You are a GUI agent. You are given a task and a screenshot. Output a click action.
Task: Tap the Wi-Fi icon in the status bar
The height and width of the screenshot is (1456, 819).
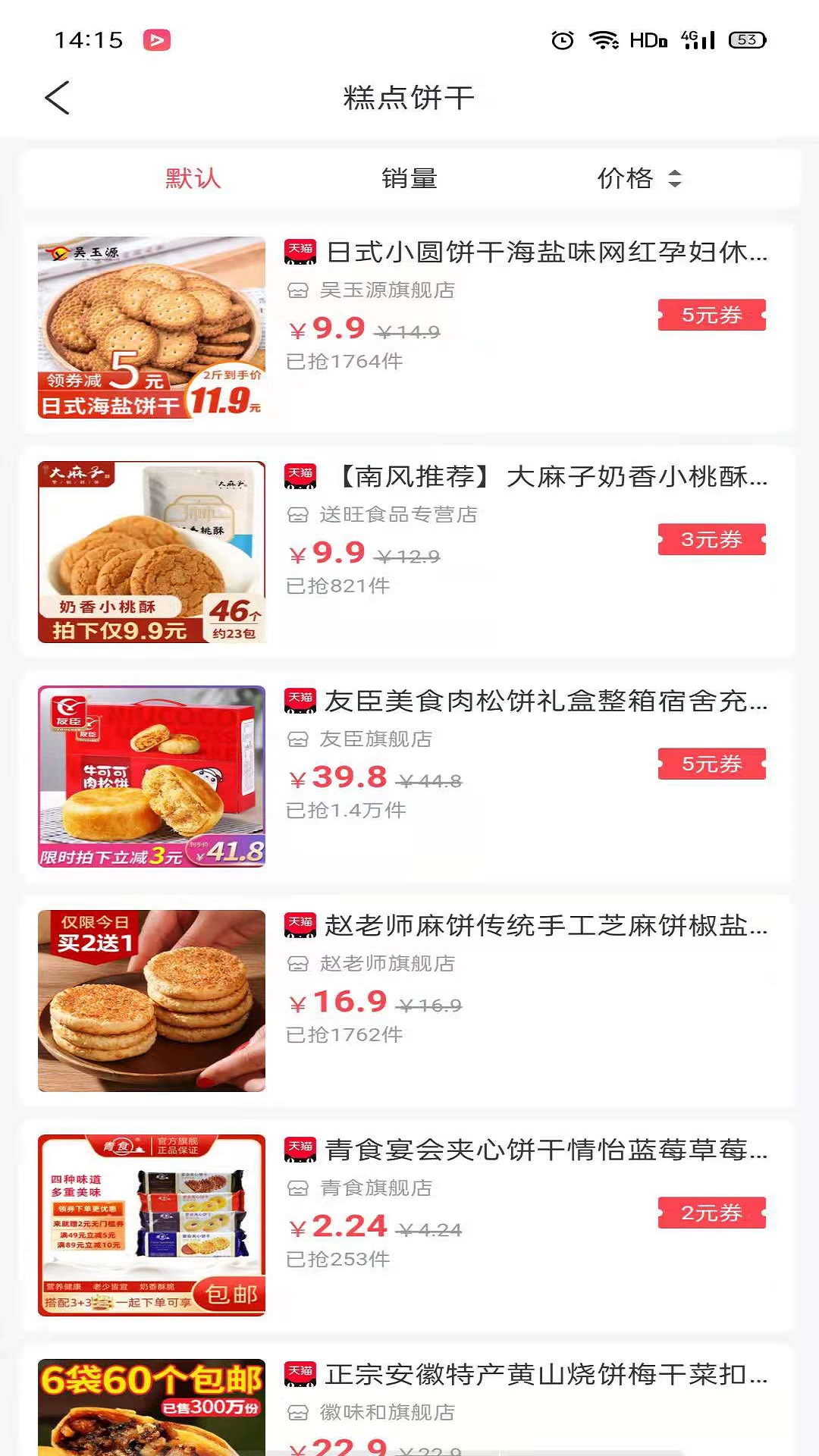tap(601, 42)
